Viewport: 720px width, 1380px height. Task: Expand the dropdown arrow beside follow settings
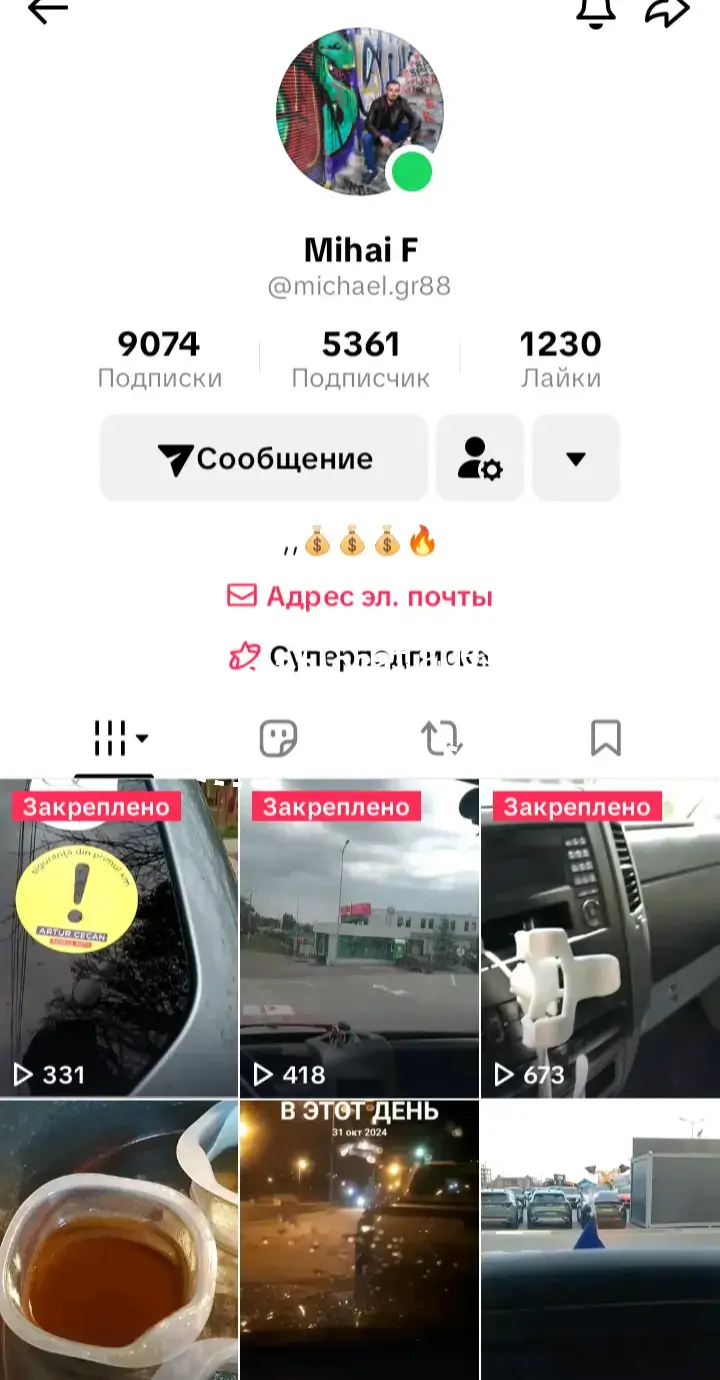576,458
